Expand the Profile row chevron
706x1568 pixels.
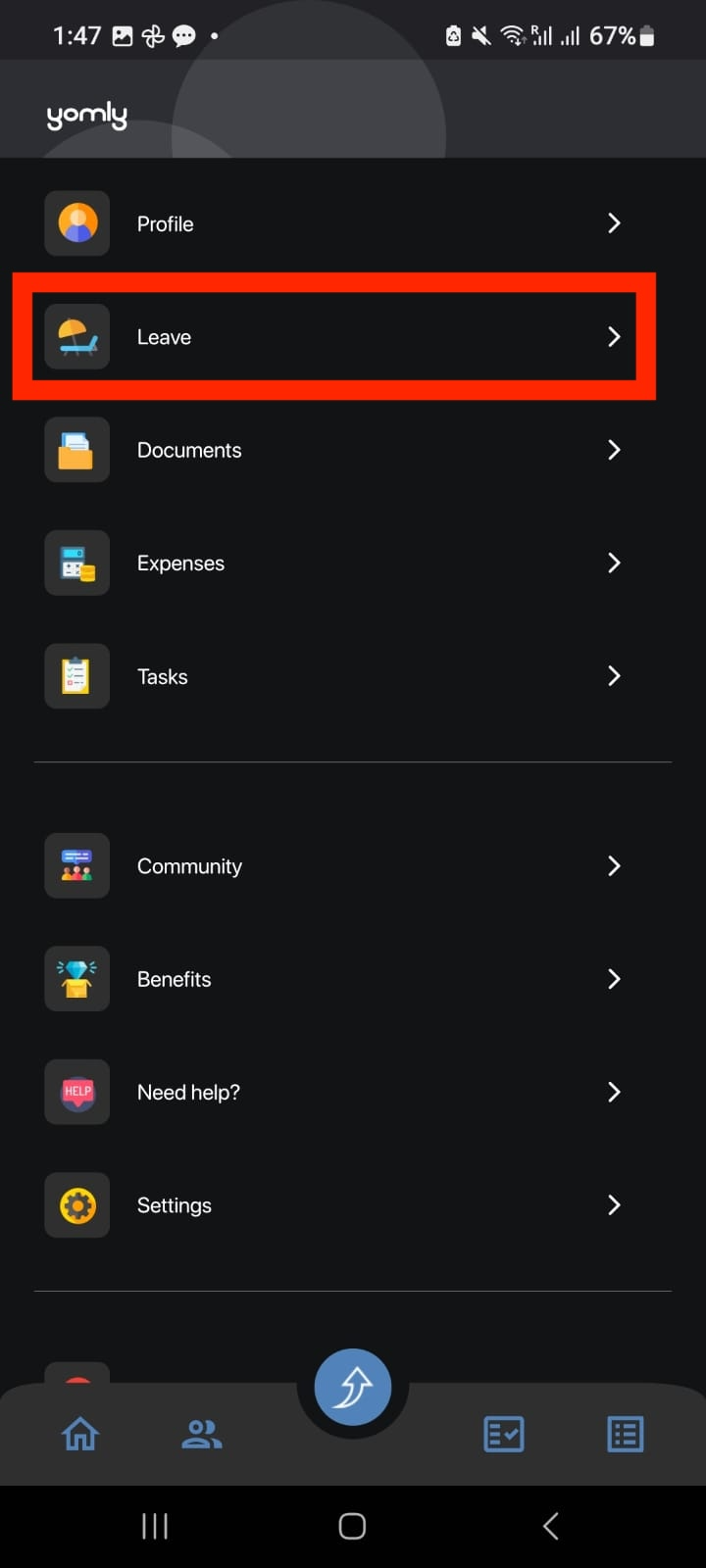point(614,223)
